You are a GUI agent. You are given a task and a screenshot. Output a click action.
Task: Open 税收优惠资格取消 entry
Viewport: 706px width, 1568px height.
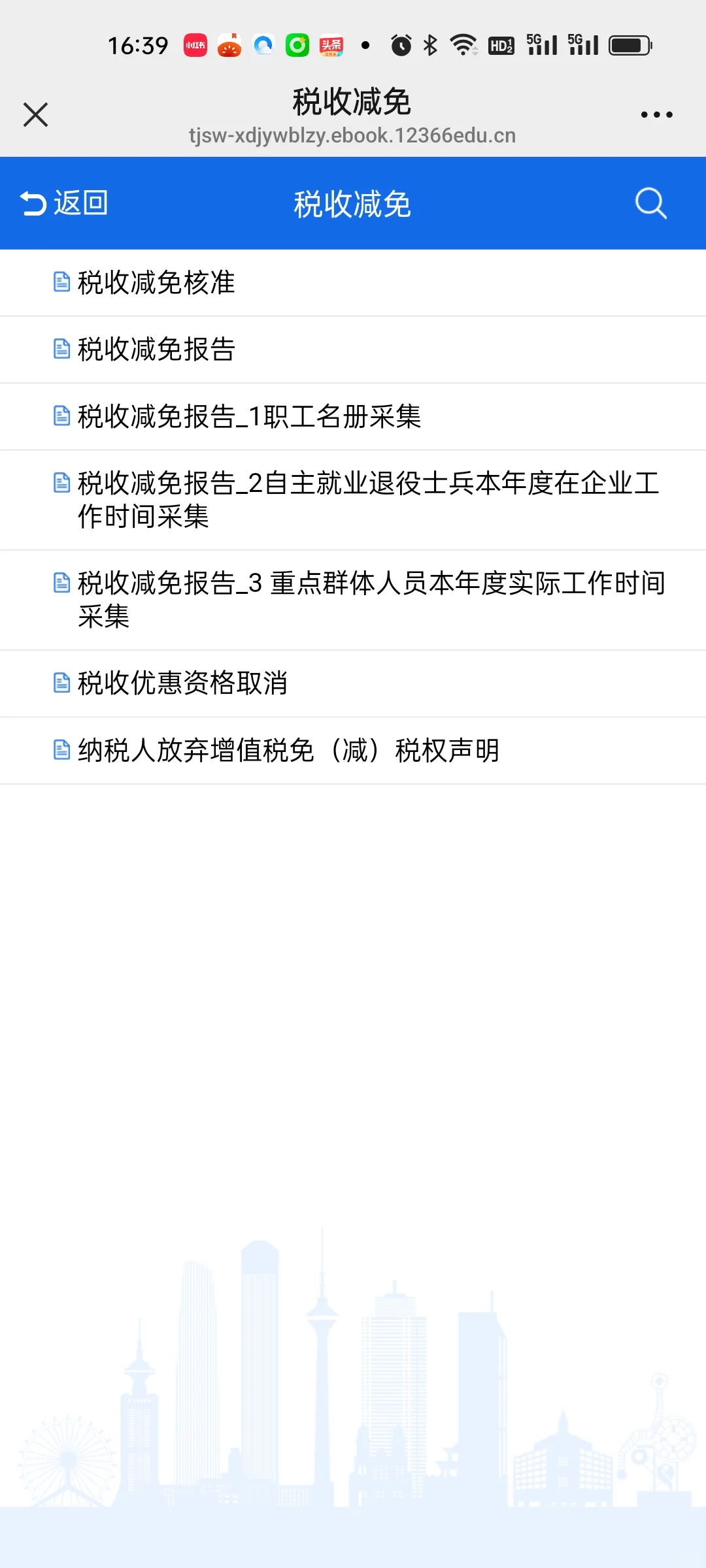click(353, 683)
